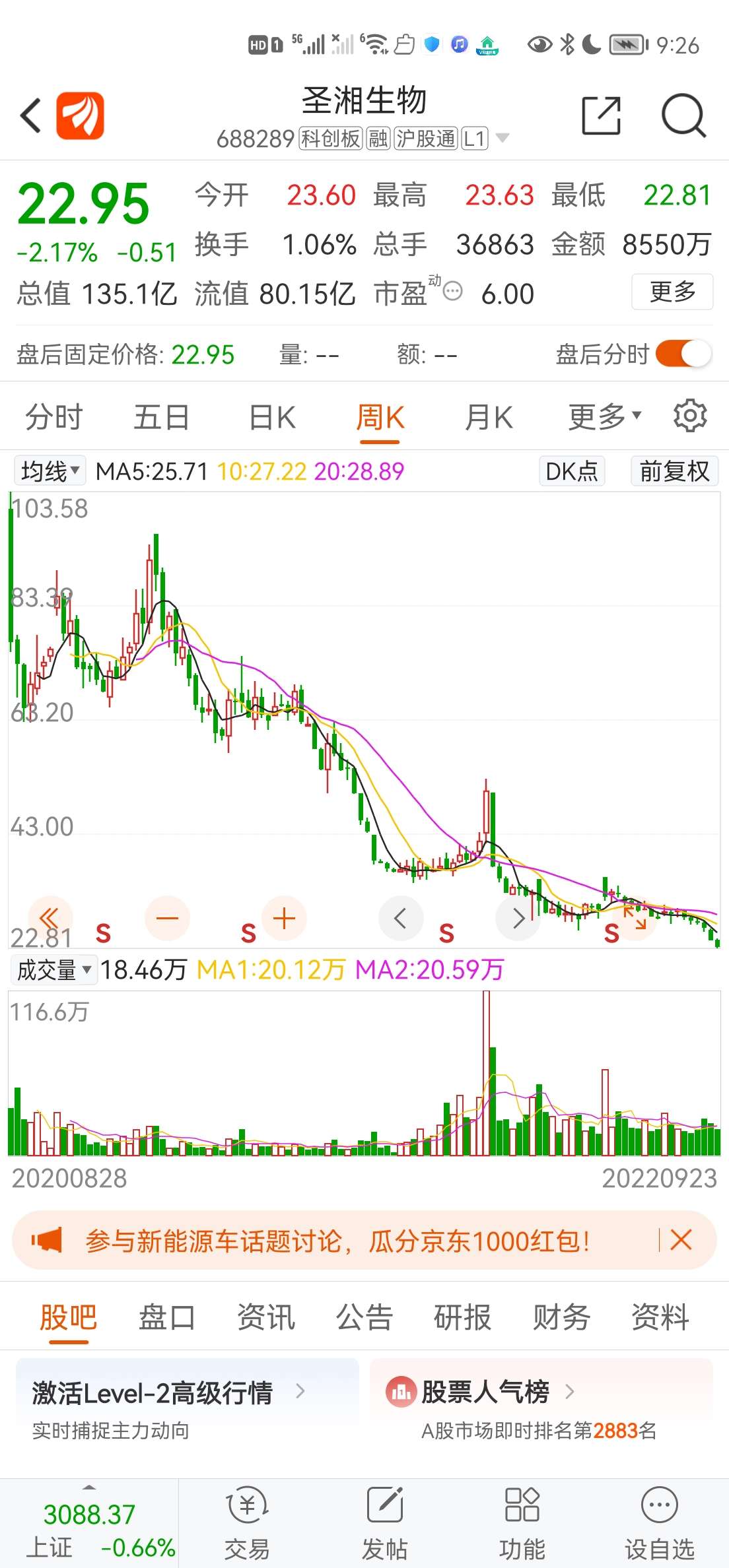This screenshot has height=1568, width=729.
Task: Share the stock page via share icon
Action: coord(601,115)
